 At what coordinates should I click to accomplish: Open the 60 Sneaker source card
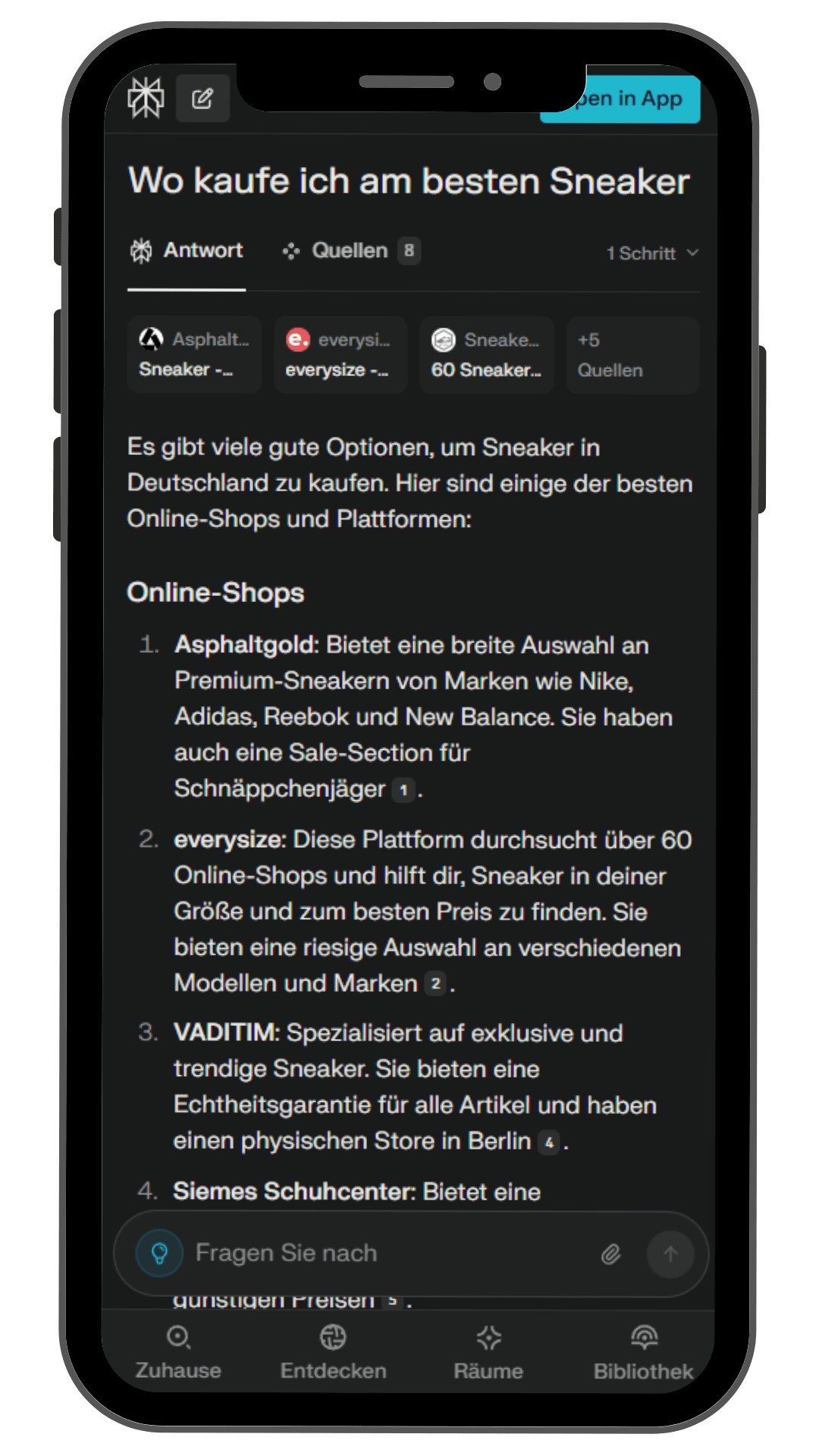point(487,355)
